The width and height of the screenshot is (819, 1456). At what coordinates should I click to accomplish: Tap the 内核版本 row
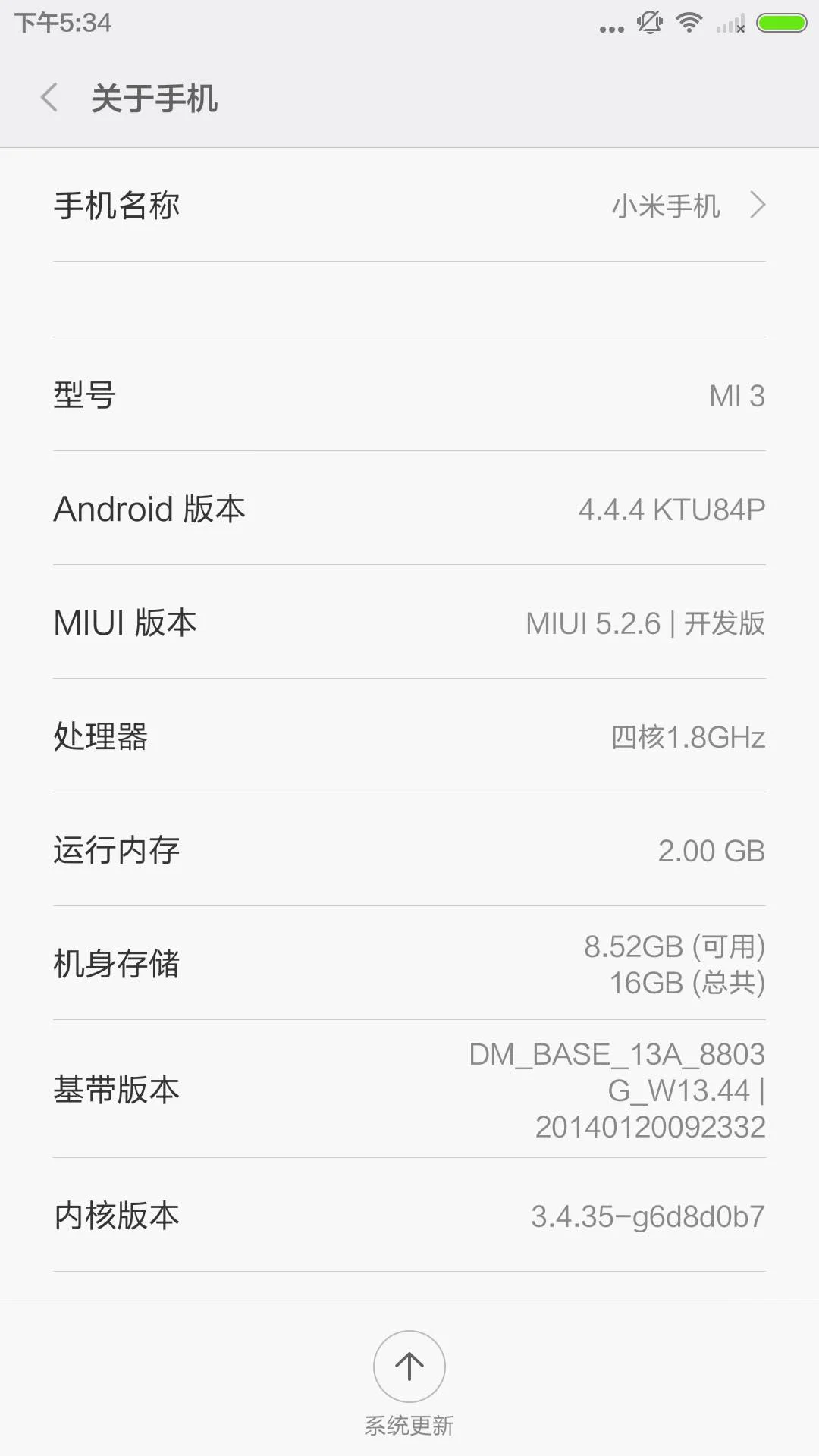click(x=409, y=1215)
